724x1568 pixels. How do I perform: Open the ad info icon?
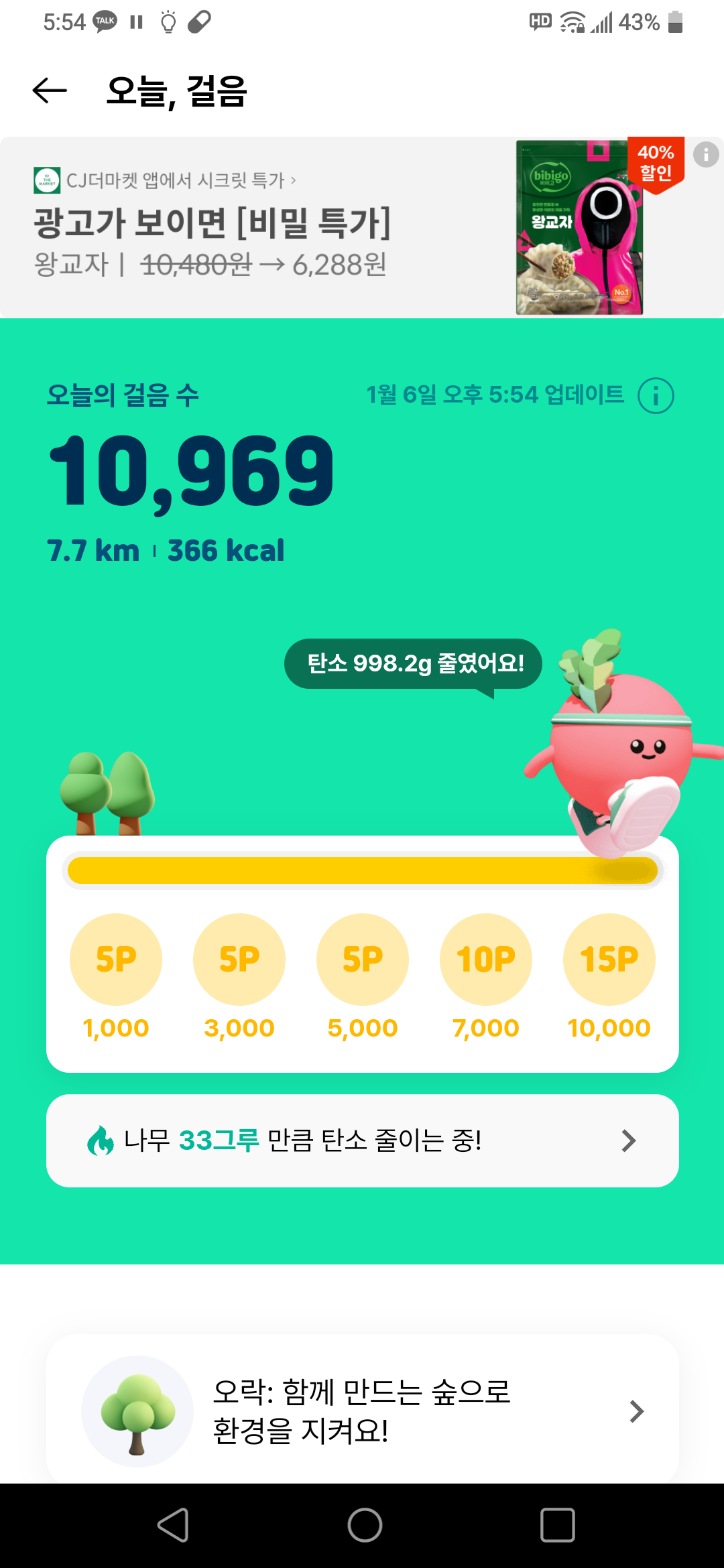[x=705, y=155]
